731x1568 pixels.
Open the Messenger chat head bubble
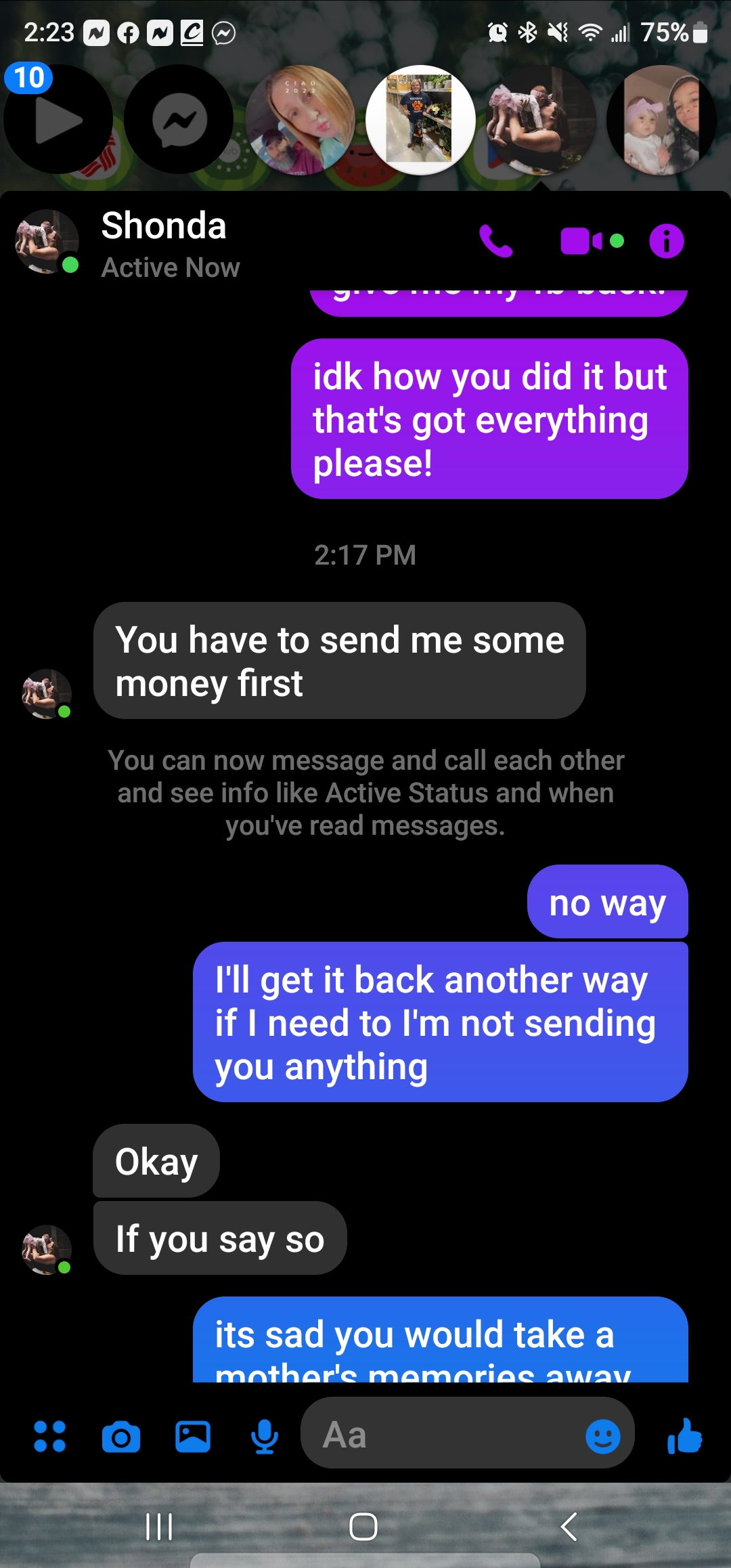coord(179,120)
